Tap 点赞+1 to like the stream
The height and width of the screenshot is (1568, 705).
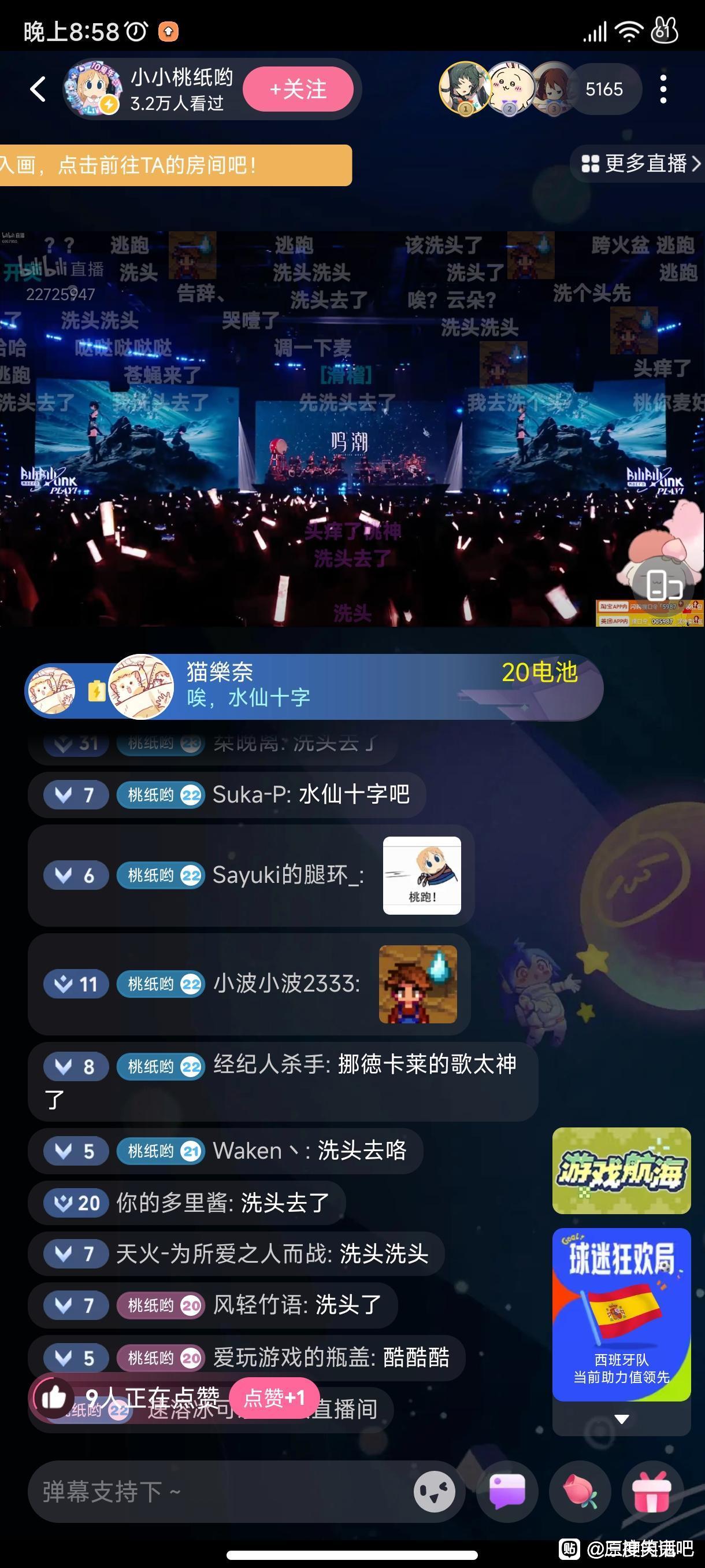(x=274, y=1397)
